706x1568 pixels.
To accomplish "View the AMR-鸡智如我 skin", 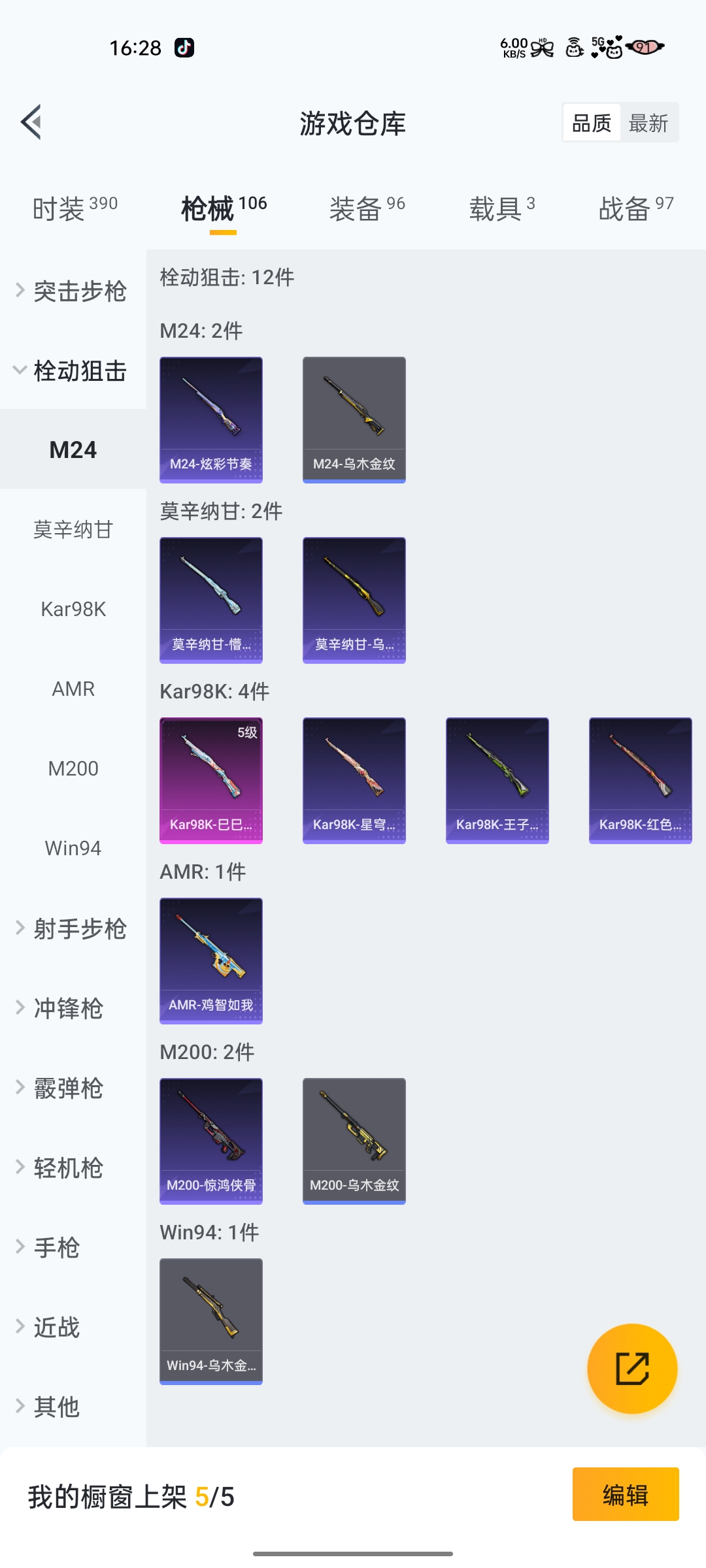I will 211,960.
